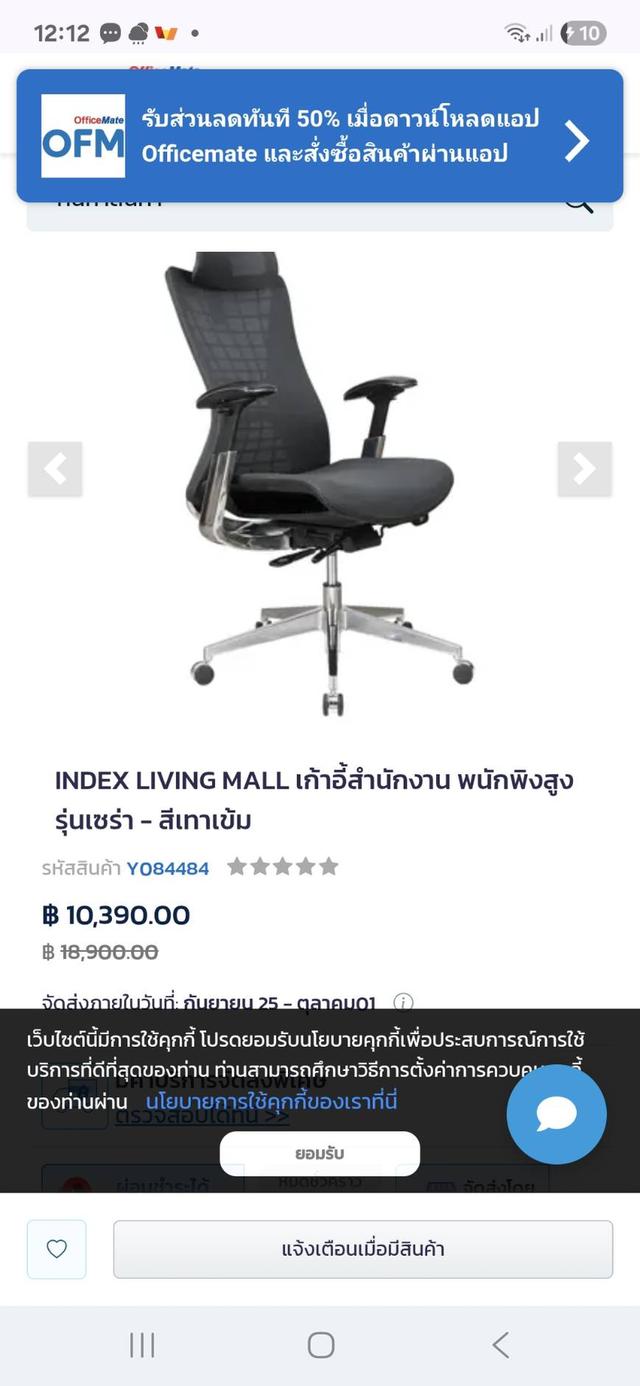Screen dimensions: 640x1386
Task: Open the cookie policy link
Action: pyautogui.click(x=271, y=1102)
